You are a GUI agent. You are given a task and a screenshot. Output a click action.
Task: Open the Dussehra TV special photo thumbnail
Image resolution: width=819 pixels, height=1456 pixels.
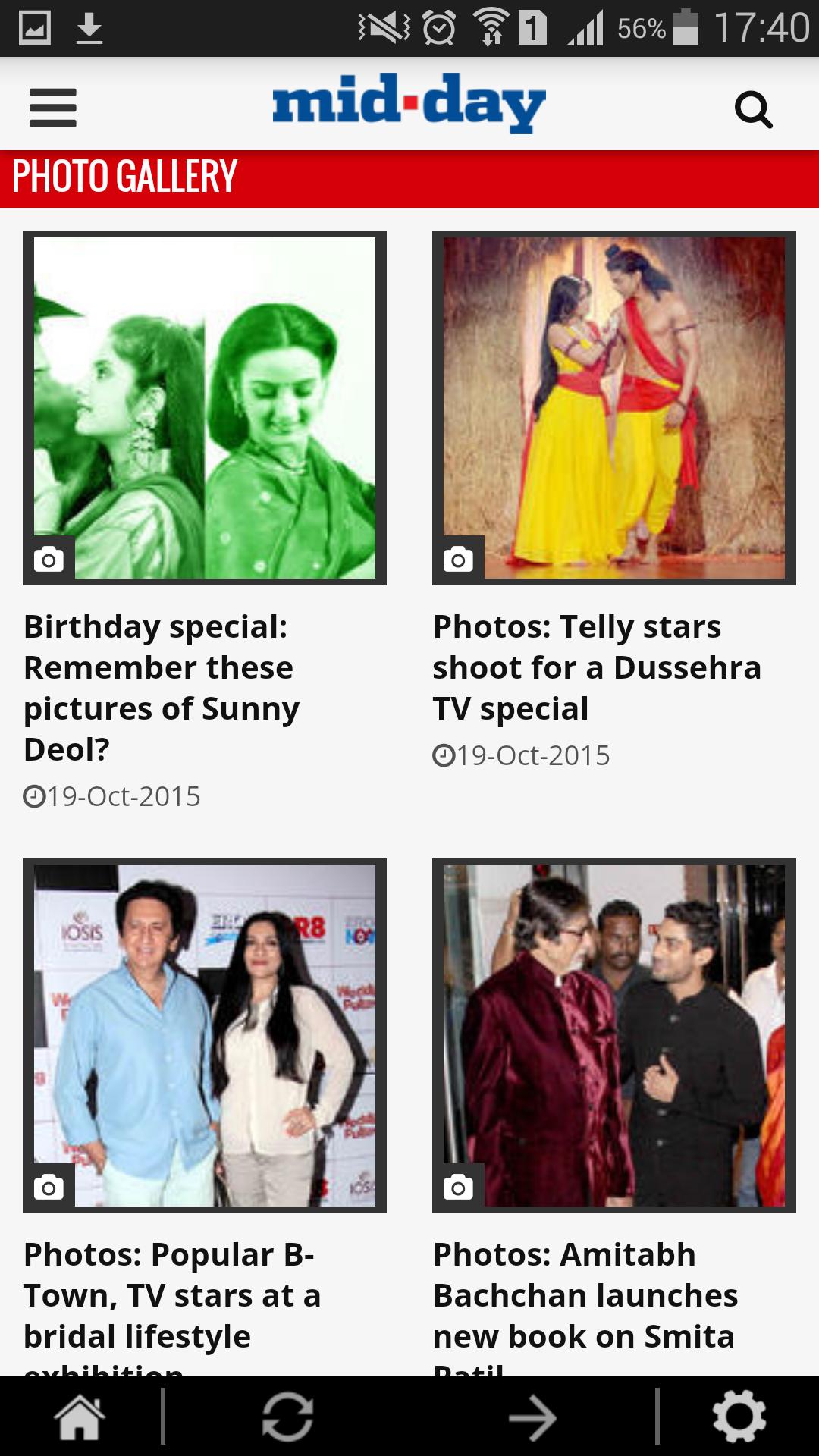pos(613,406)
